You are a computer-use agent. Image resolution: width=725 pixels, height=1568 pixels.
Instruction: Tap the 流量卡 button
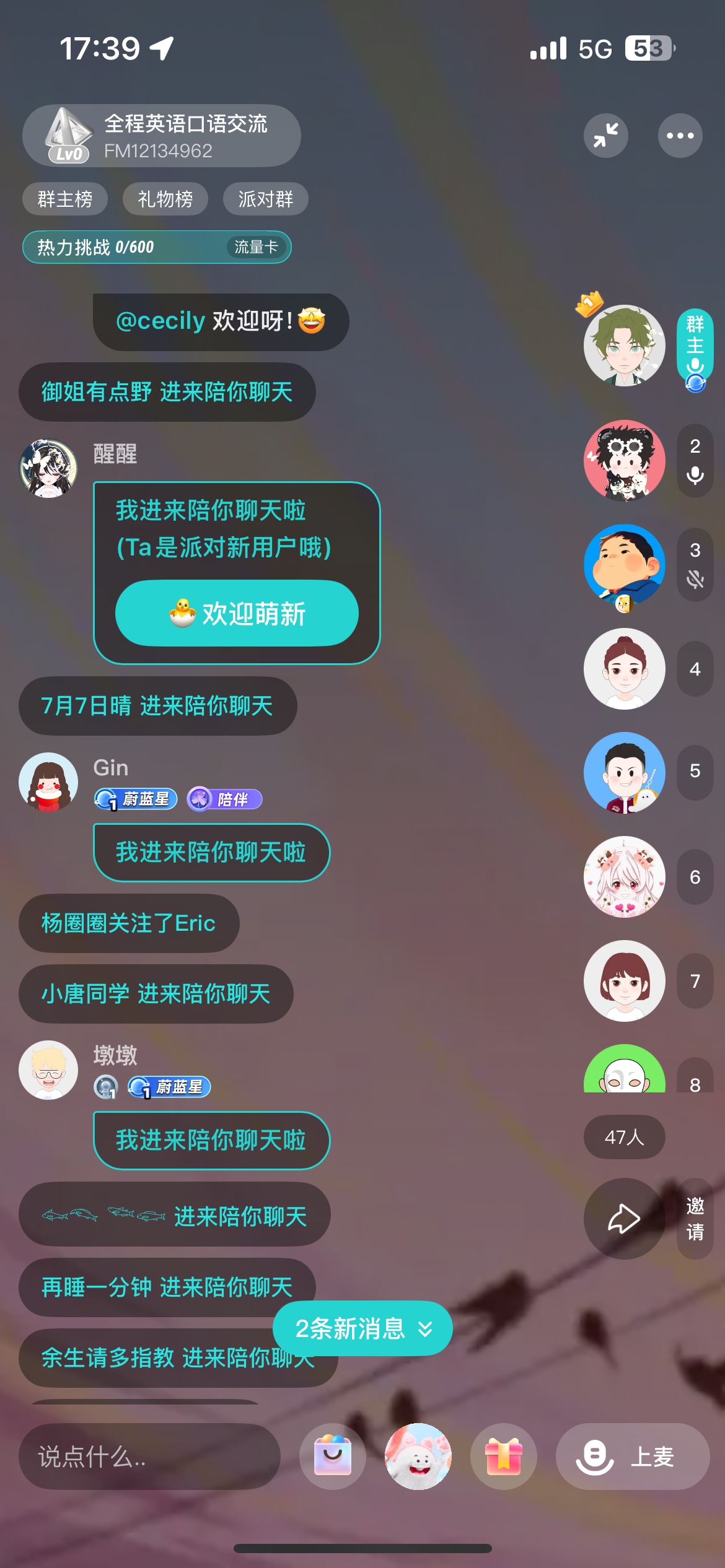click(x=256, y=247)
